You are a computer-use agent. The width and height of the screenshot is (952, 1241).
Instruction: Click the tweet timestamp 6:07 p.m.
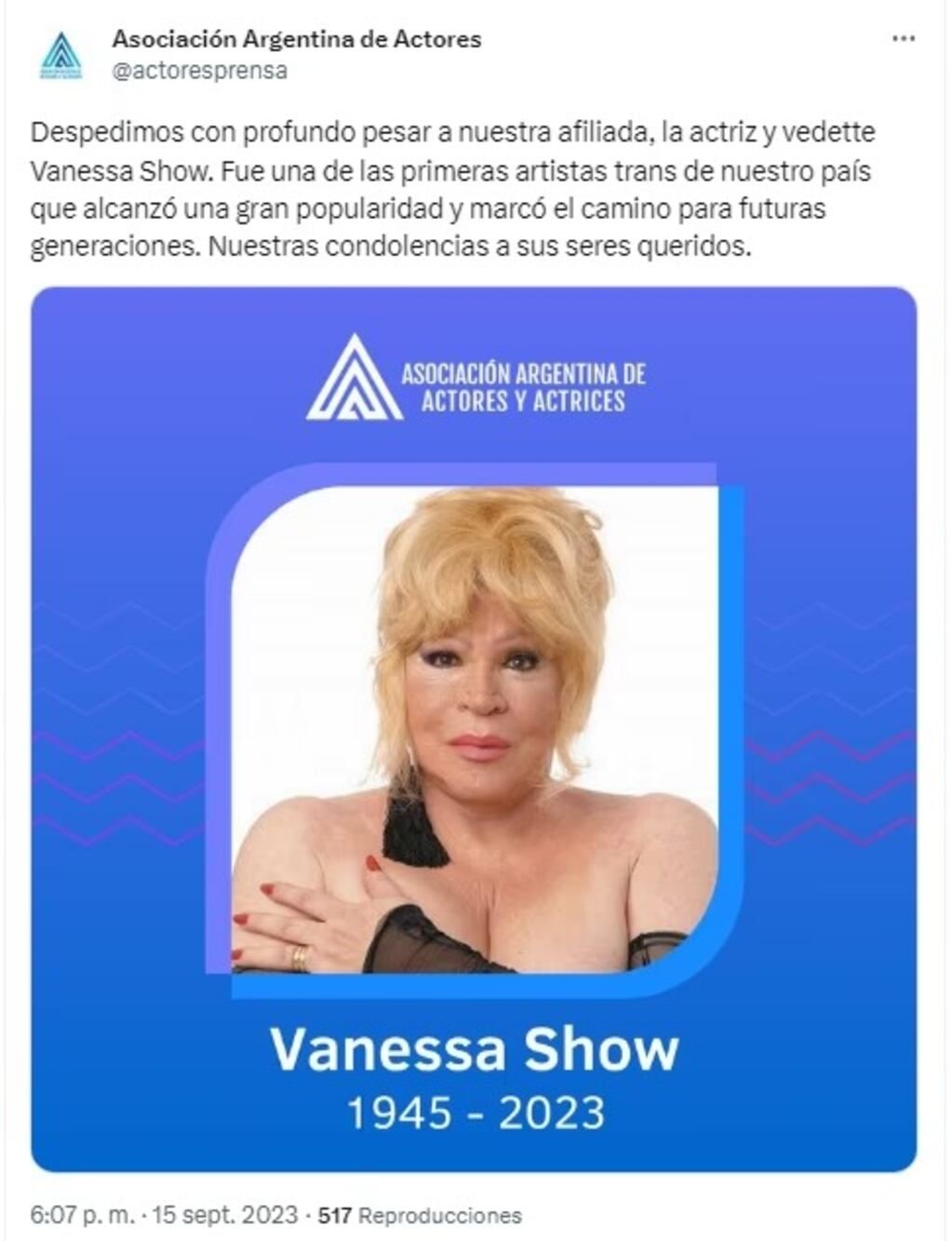click(x=79, y=1215)
